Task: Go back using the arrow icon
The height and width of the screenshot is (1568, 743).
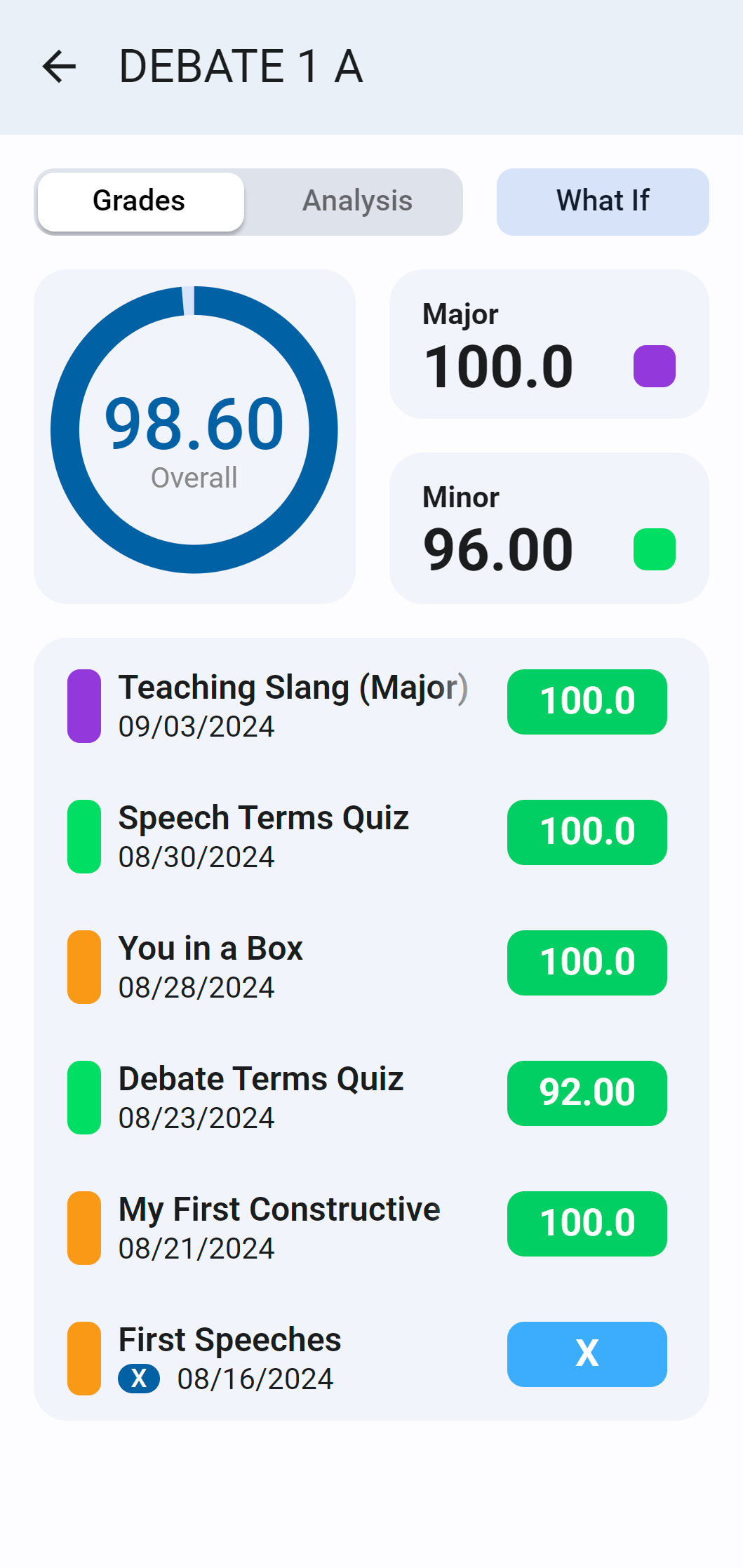Action: click(59, 67)
